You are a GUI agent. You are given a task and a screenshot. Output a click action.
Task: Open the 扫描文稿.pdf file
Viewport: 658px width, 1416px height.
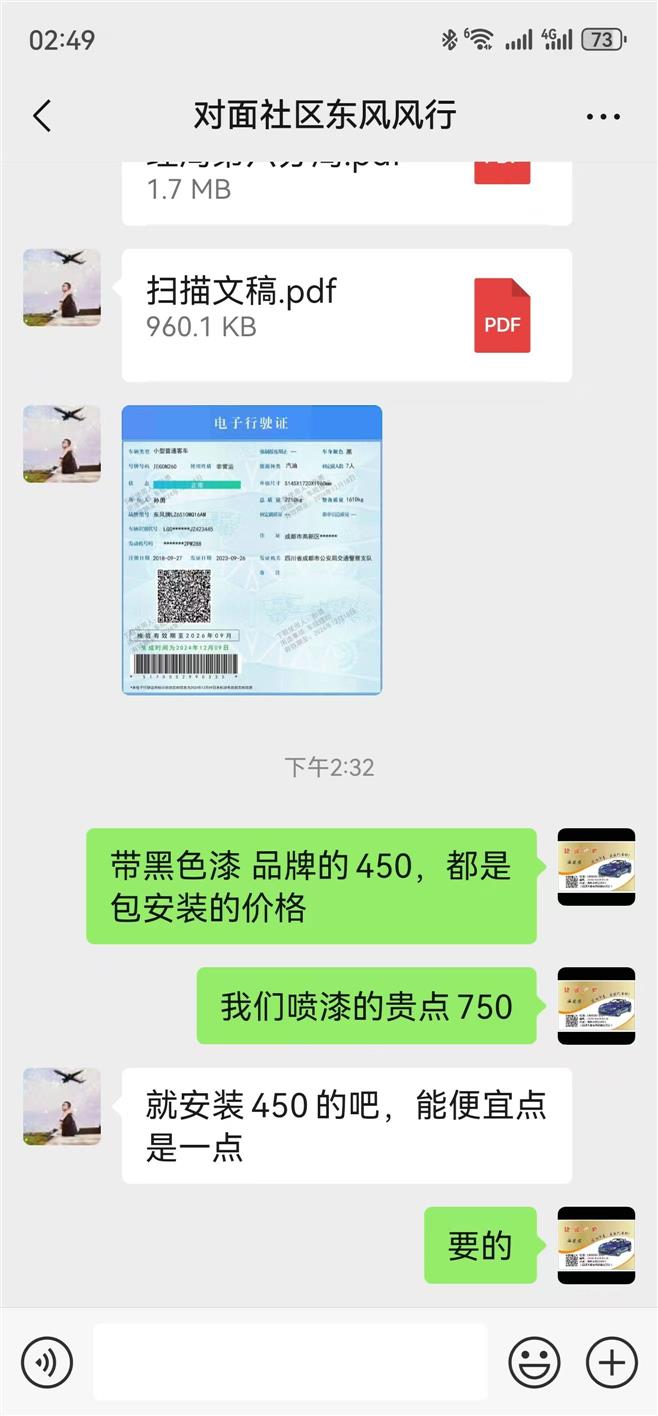[346, 315]
